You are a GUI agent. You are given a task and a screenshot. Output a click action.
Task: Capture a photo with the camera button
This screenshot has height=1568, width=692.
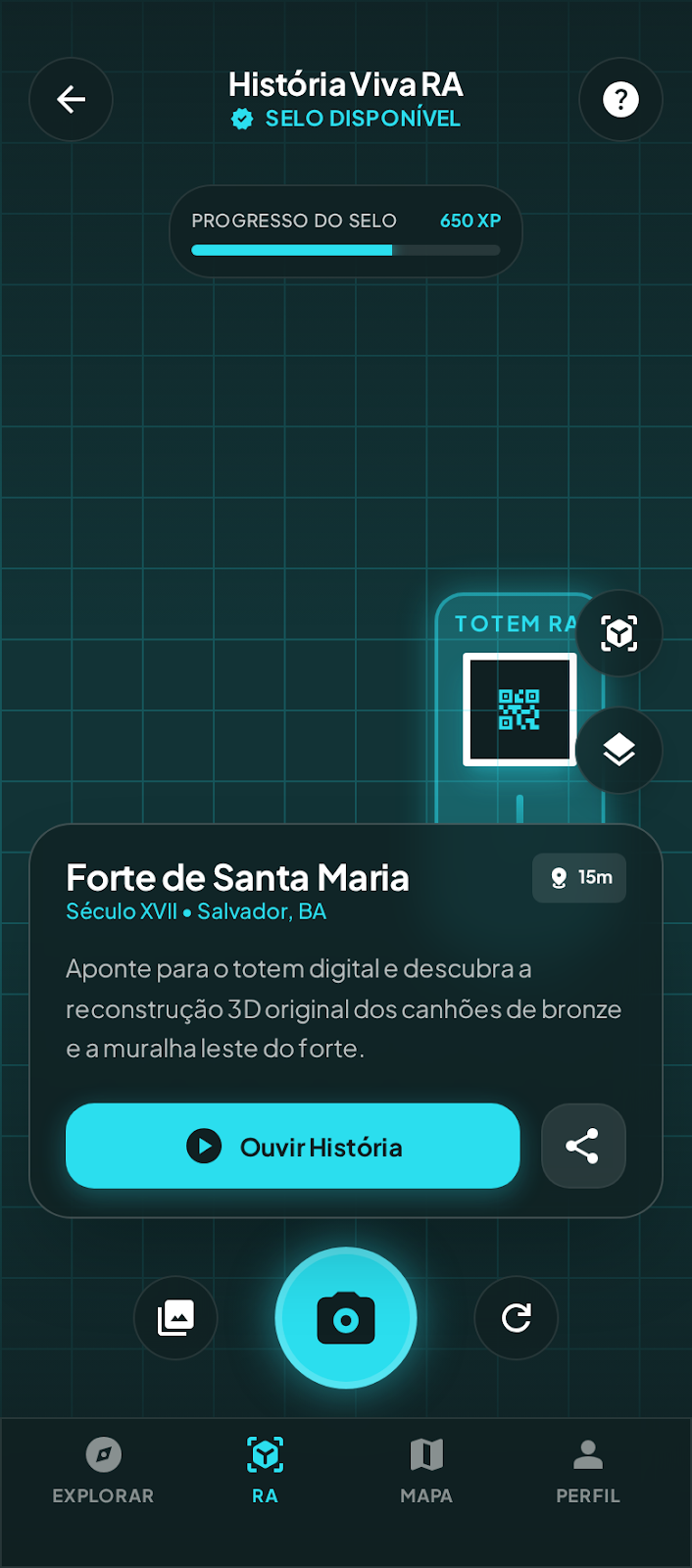tap(346, 1318)
